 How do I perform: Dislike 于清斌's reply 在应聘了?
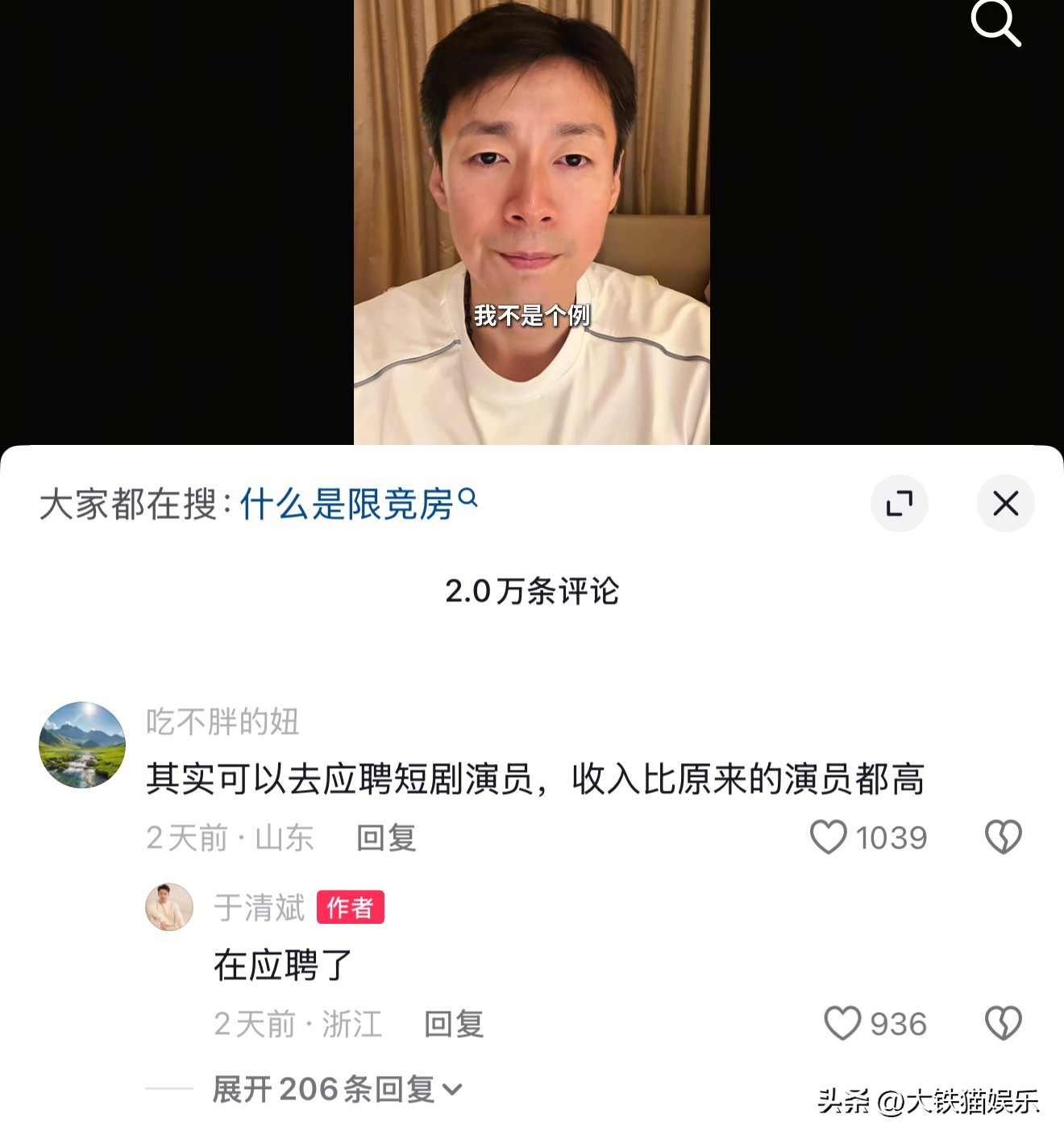1003,1024
